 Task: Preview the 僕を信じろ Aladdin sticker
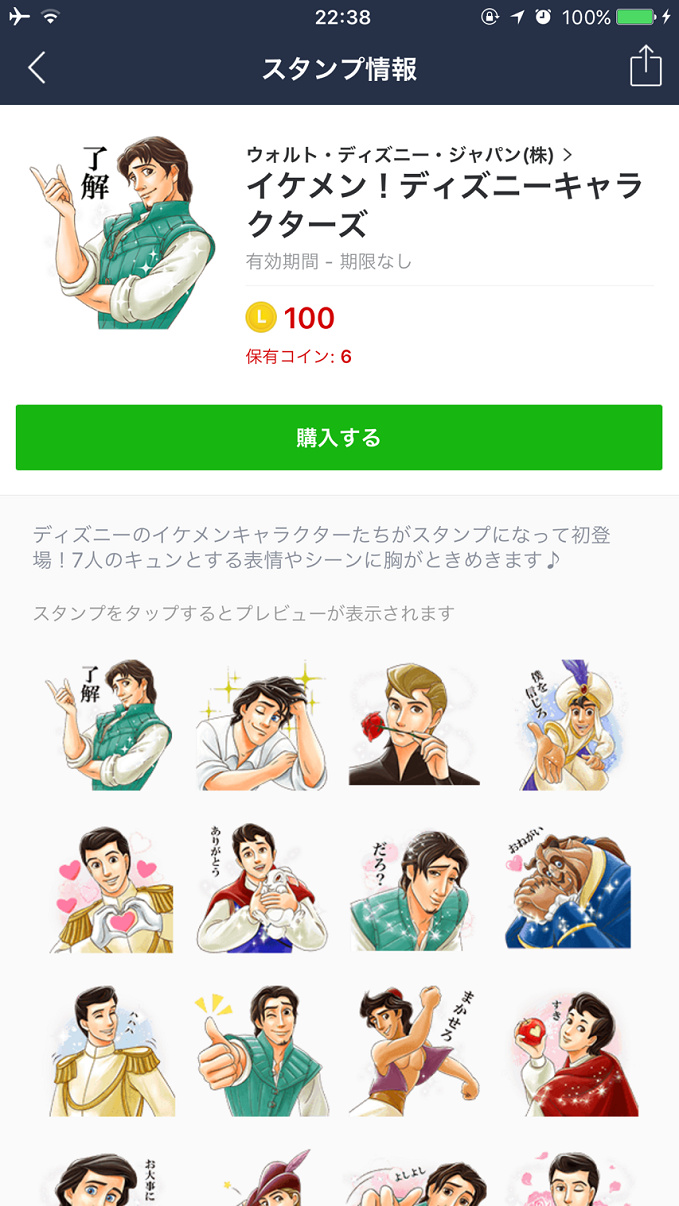567,725
